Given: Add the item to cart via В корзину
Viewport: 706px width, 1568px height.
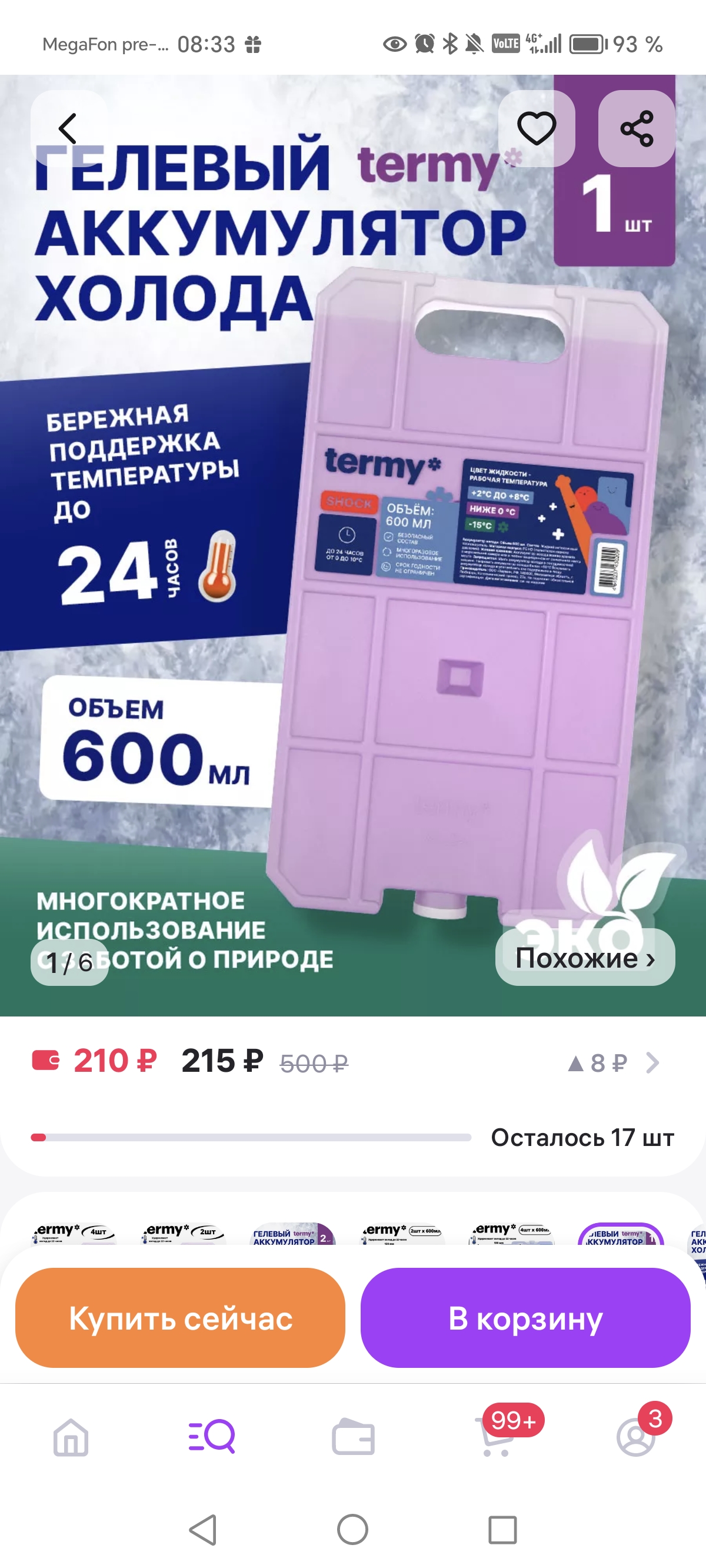Looking at the screenshot, I should click(525, 1322).
